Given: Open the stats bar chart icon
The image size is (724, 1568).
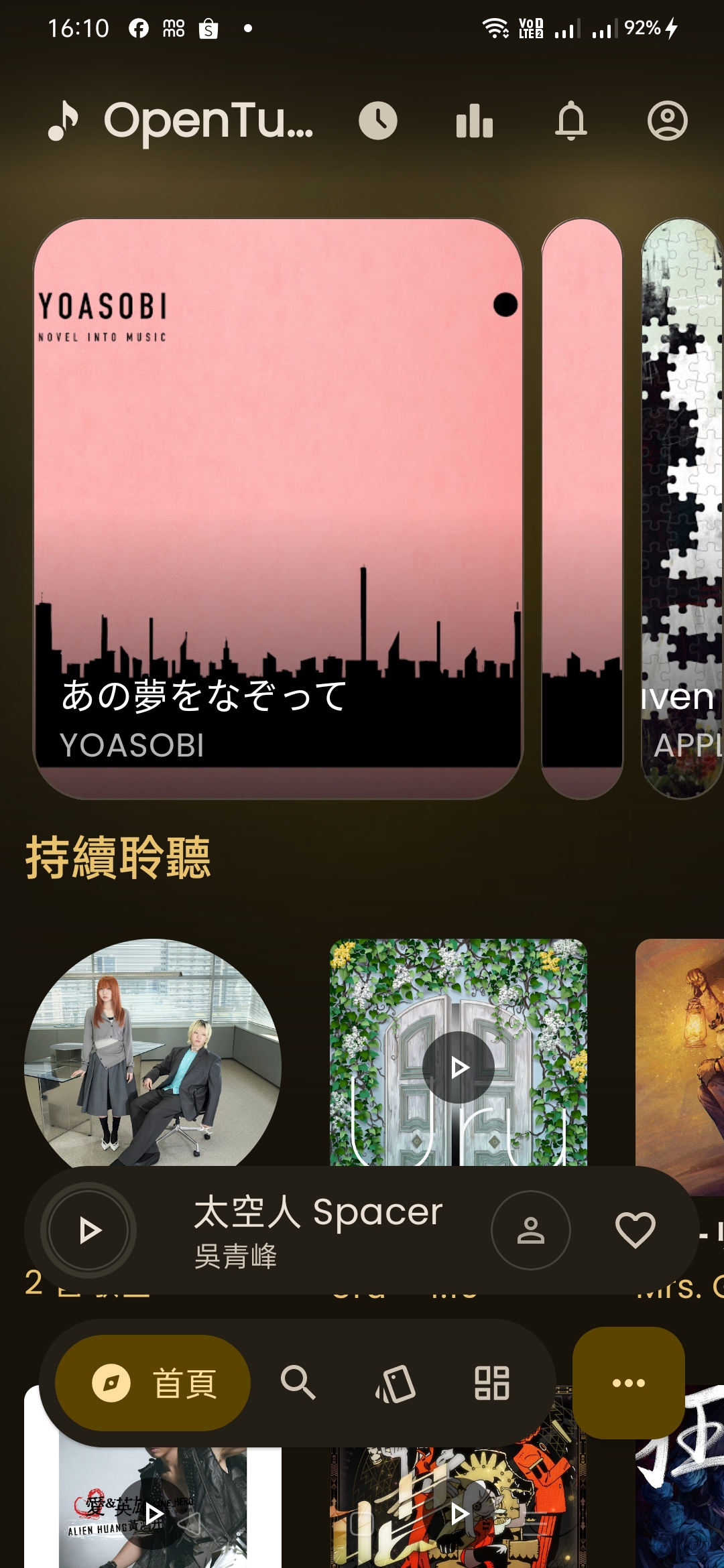Looking at the screenshot, I should (x=475, y=121).
